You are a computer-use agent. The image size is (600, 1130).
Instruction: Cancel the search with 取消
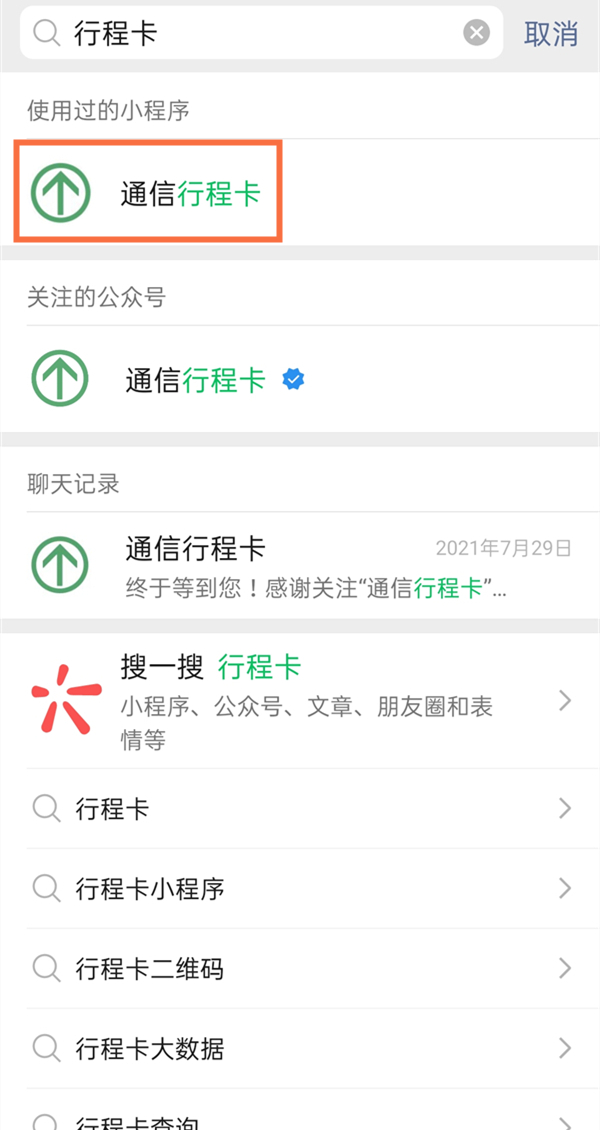[550, 33]
